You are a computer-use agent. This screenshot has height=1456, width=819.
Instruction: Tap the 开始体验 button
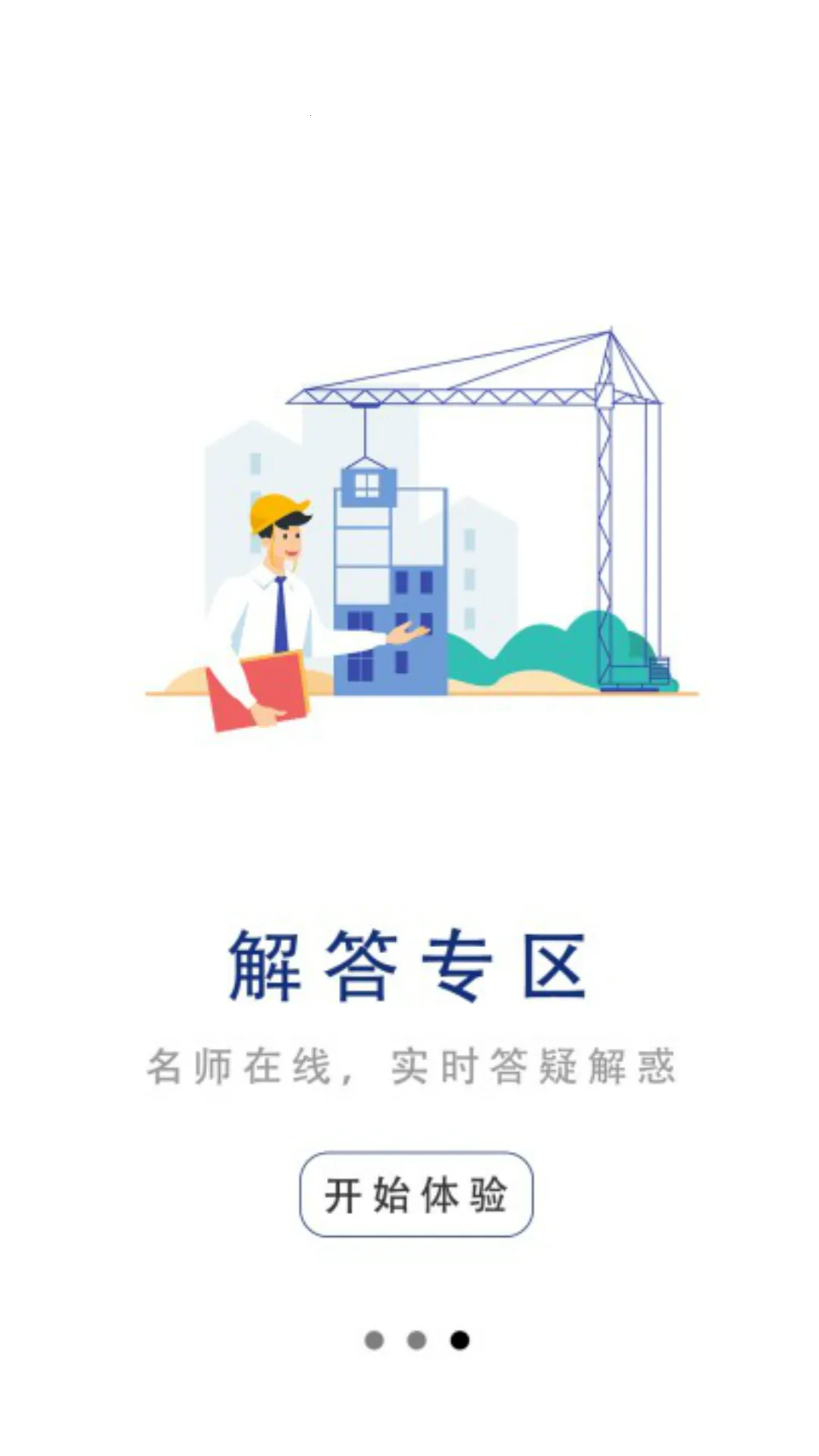pyautogui.click(x=416, y=1194)
